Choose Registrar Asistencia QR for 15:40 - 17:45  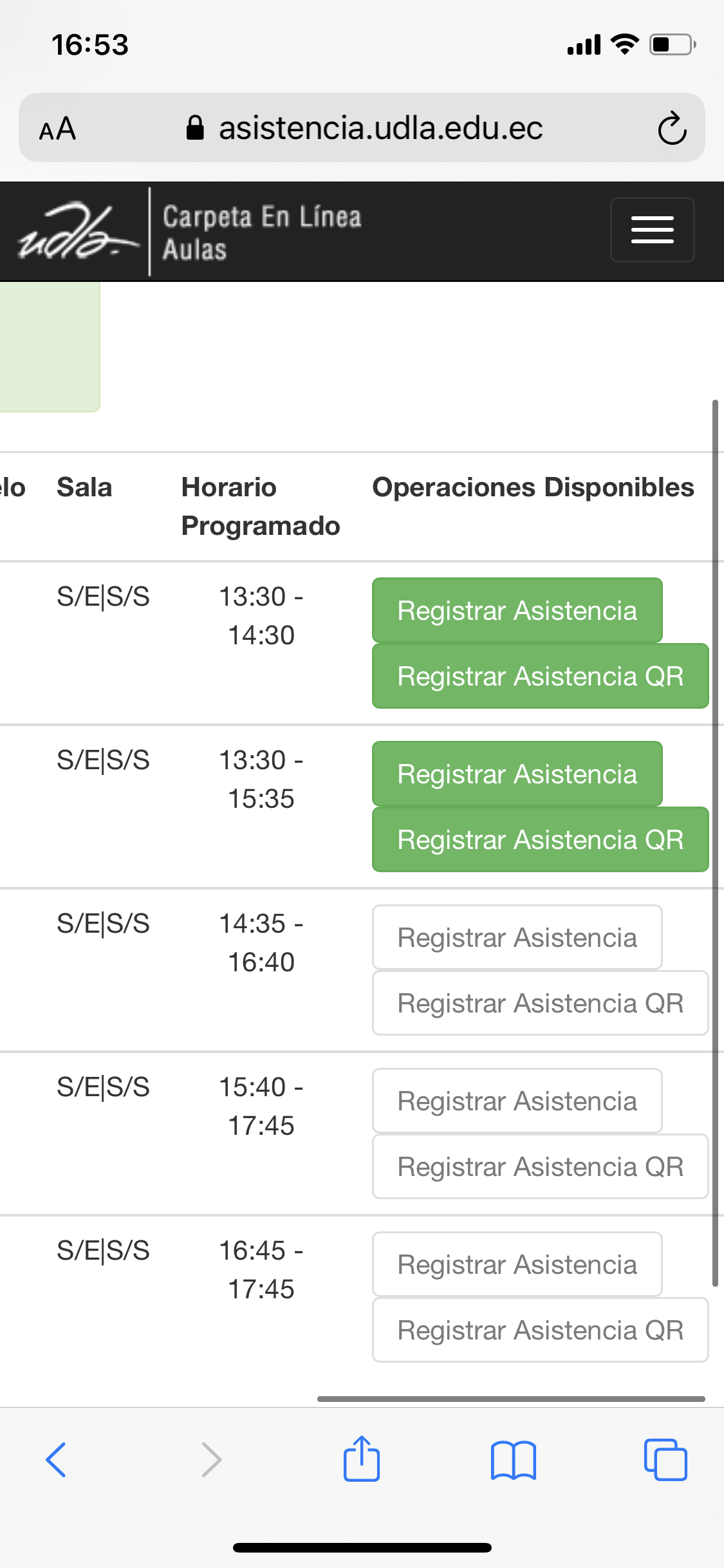point(540,1166)
